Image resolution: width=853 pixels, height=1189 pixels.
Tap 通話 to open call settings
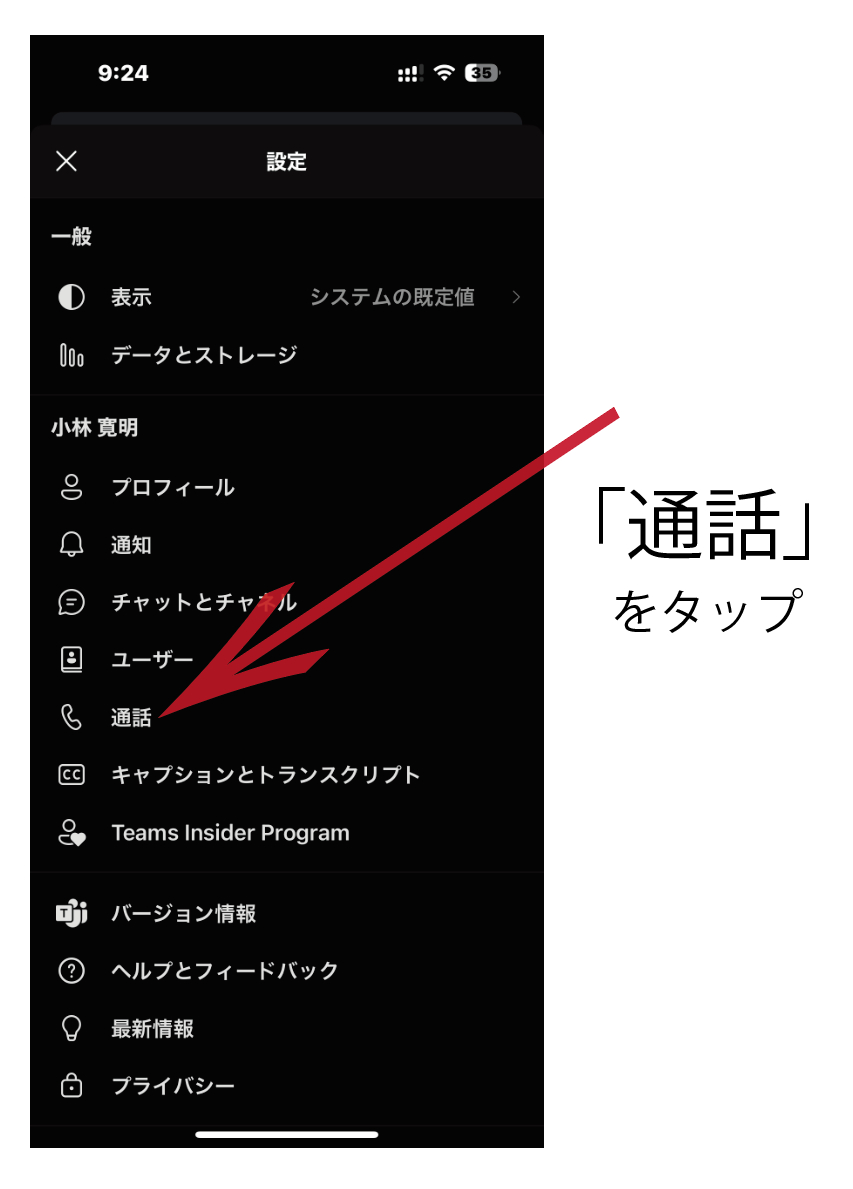click(131, 717)
